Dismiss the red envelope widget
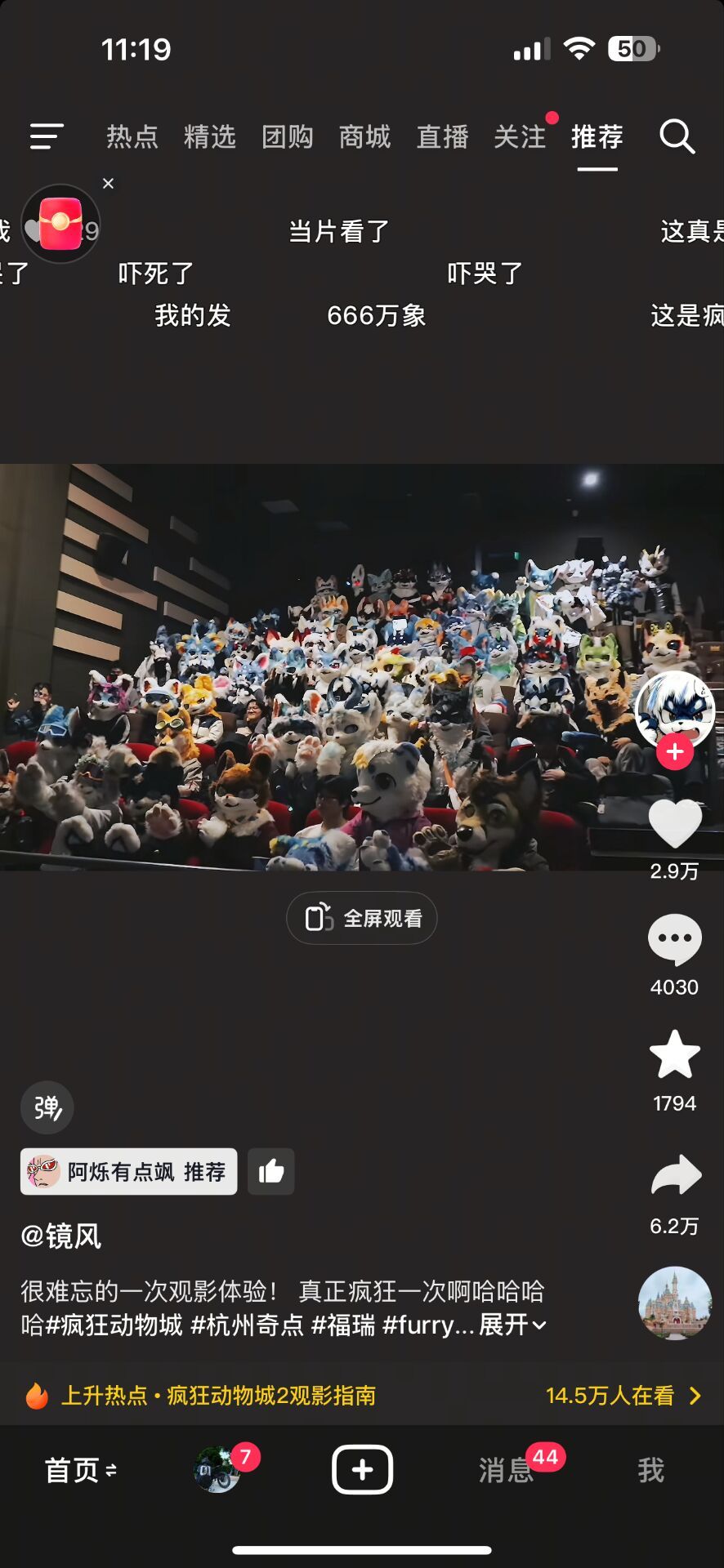Image resolution: width=724 pixels, height=1568 pixels. click(x=108, y=184)
